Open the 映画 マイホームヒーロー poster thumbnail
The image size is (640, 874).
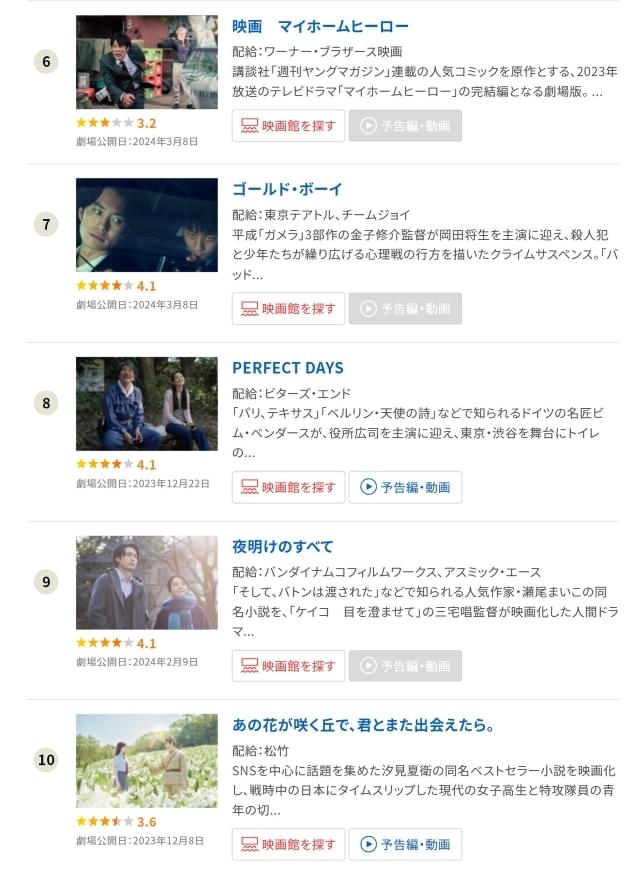[147, 62]
